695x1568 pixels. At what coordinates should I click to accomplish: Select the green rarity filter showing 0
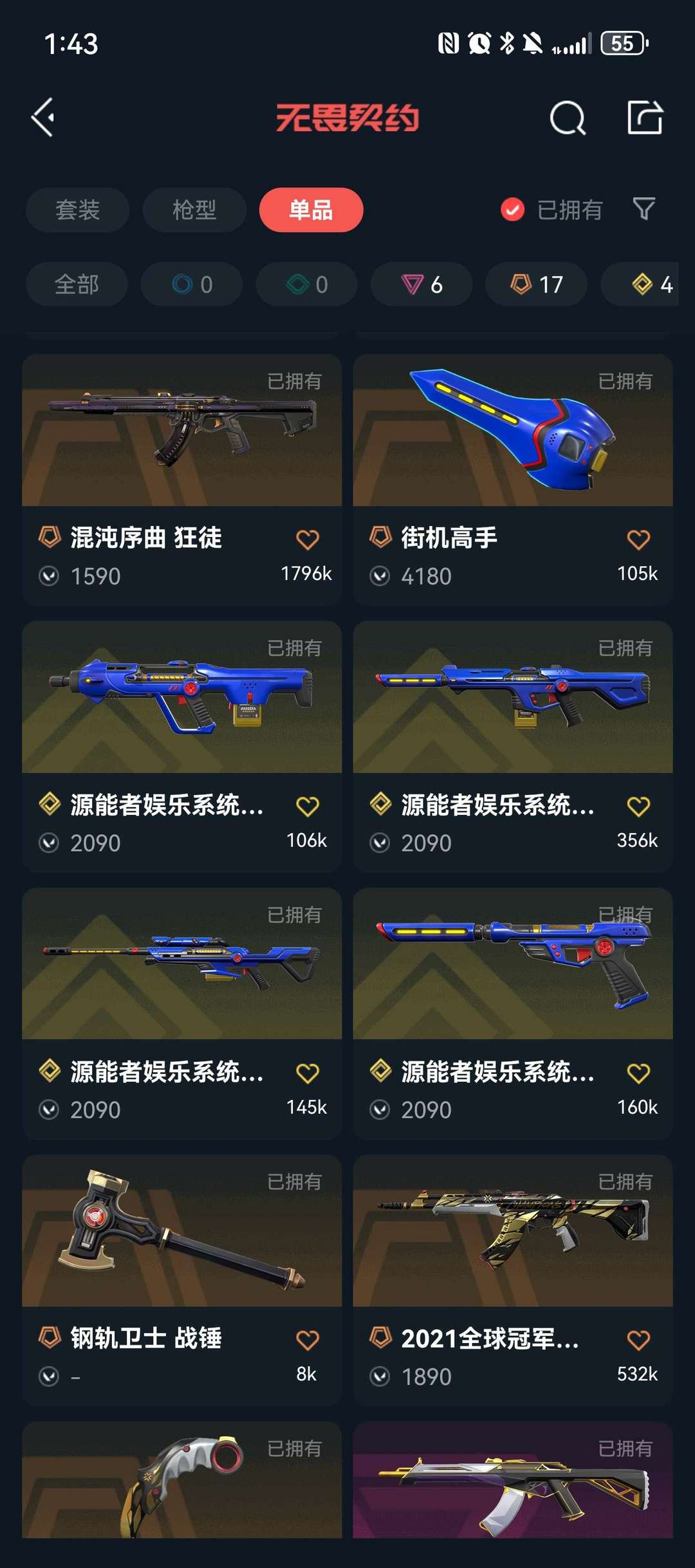(306, 284)
